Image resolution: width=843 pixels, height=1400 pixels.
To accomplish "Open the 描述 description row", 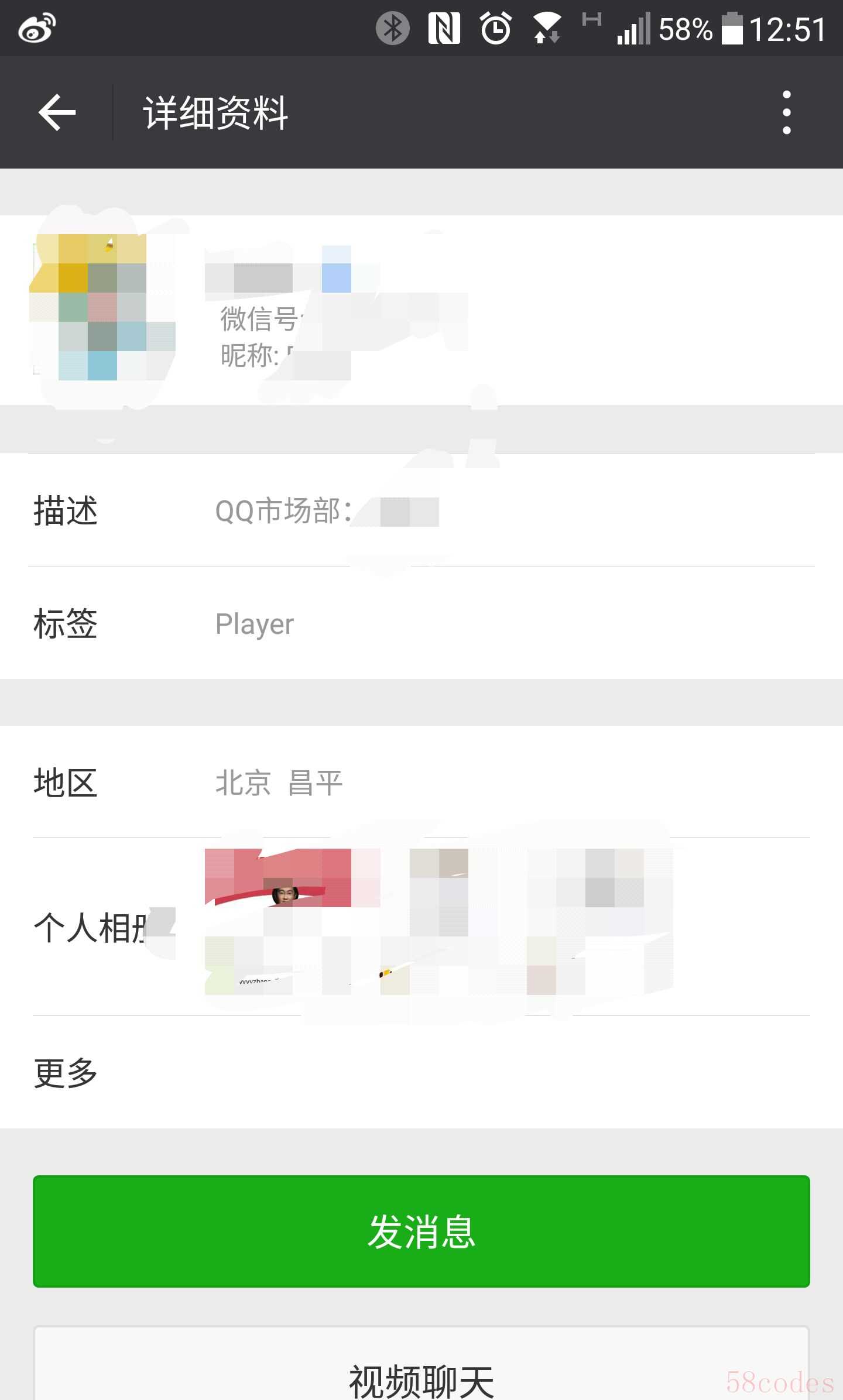I will [421, 510].
